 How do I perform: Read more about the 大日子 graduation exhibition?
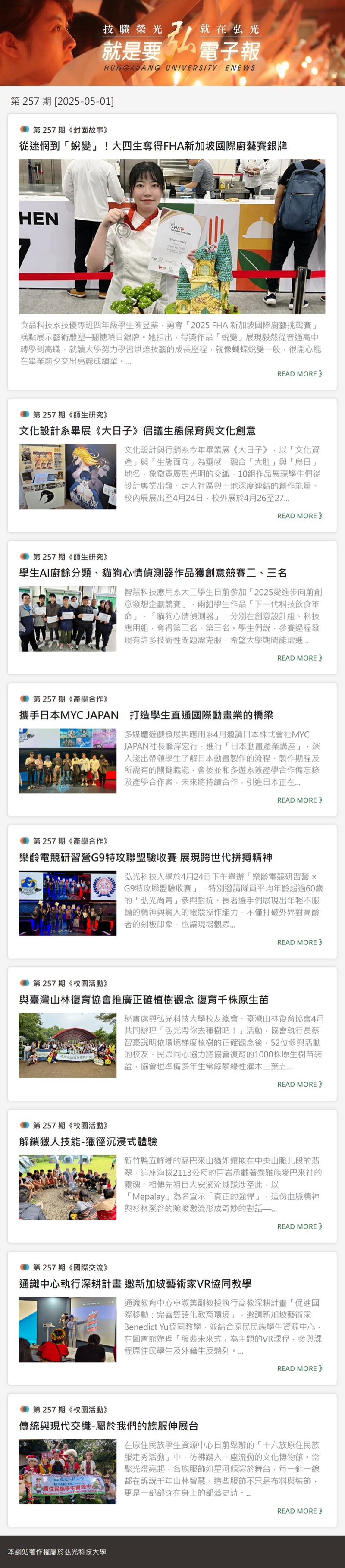(299, 516)
